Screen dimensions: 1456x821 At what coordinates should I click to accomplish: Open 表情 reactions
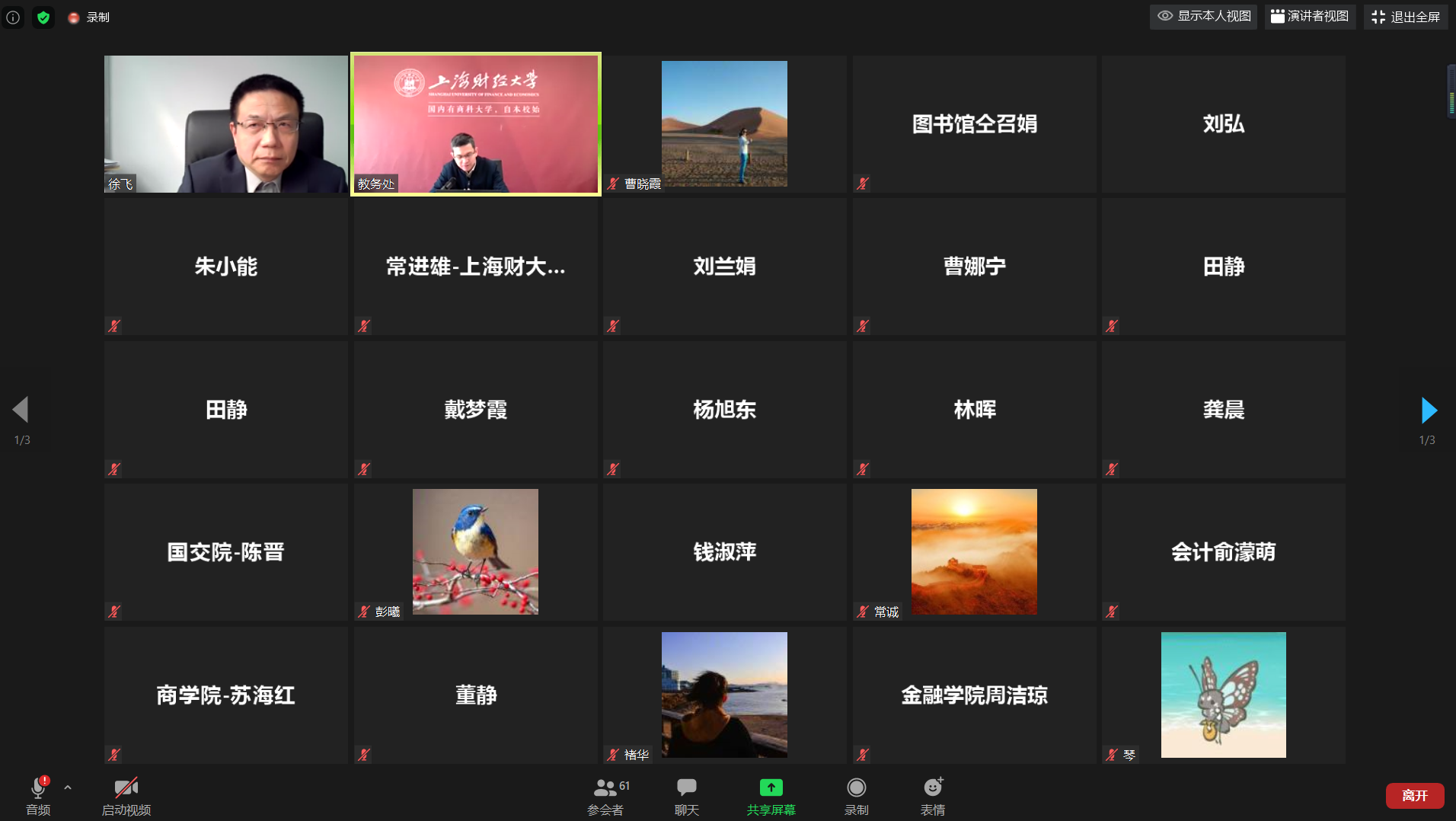coord(933,795)
